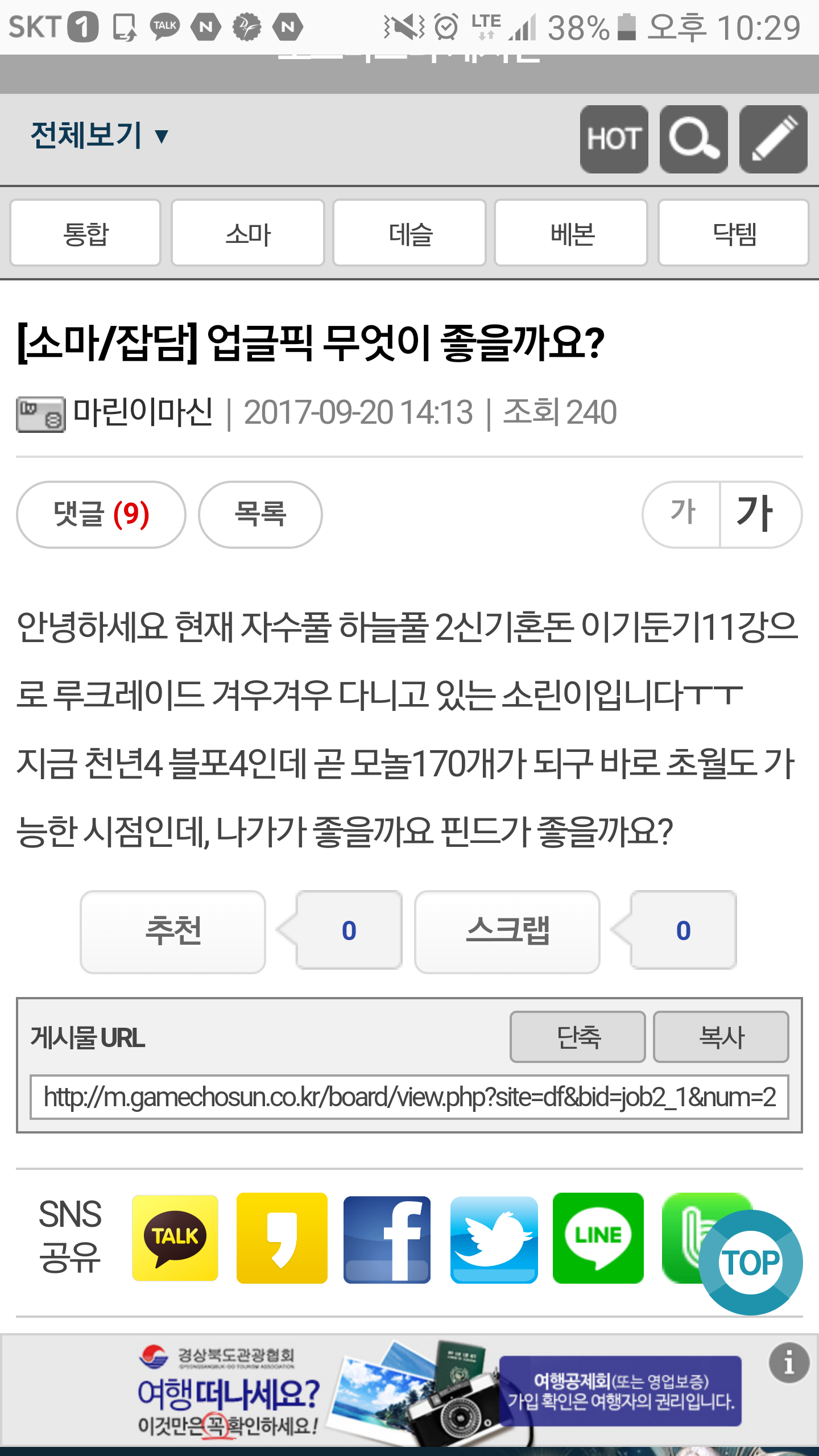Open the search magnifier icon
819x1456 pixels.
tap(693, 139)
